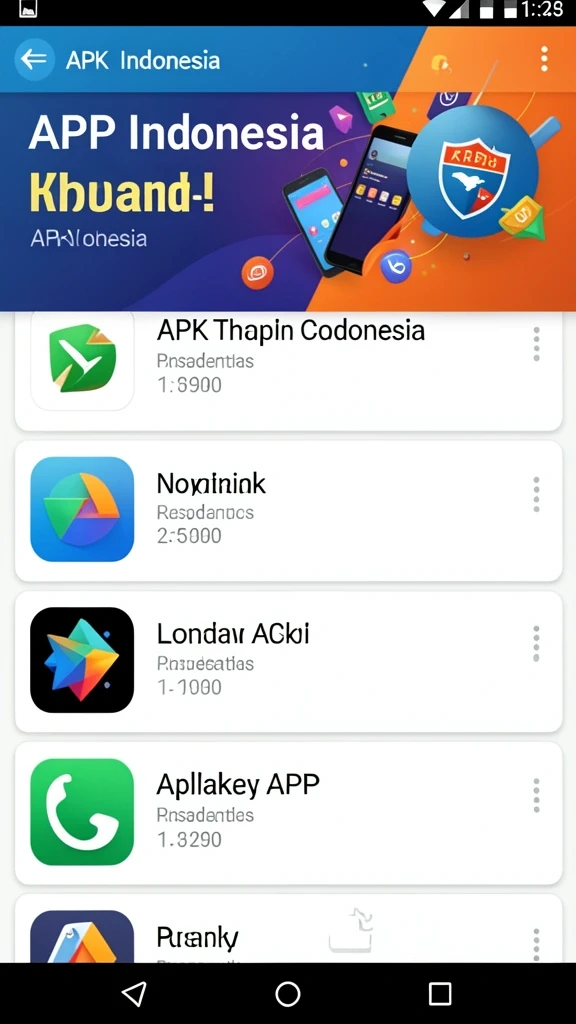Image resolution: width=576 pixels, height=1024 pixels.
Task: Open recent apps from the navigation bar
Action: (440, 993)
